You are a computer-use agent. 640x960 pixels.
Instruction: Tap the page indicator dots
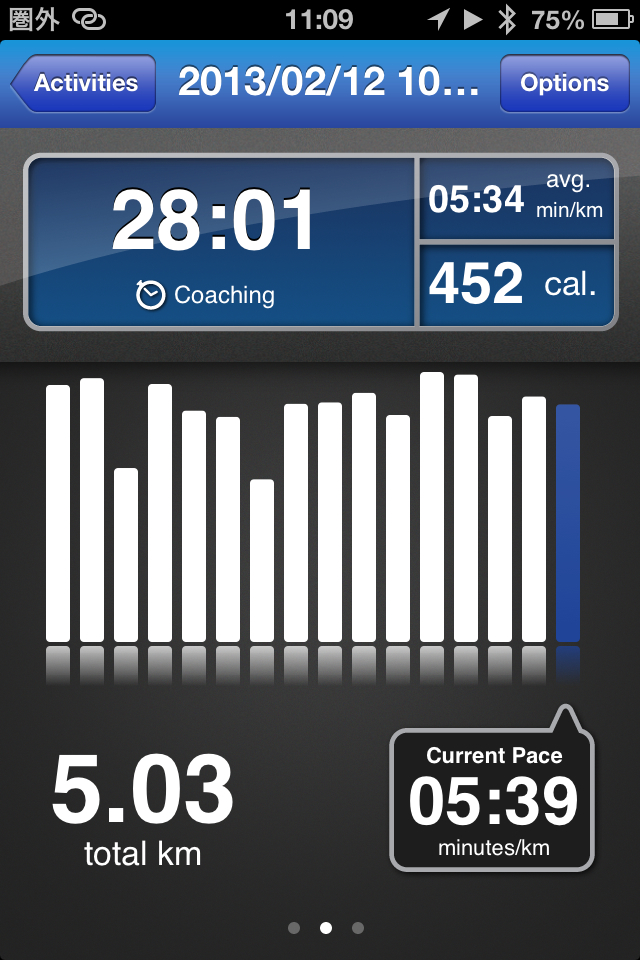click(x=325, y=928)
